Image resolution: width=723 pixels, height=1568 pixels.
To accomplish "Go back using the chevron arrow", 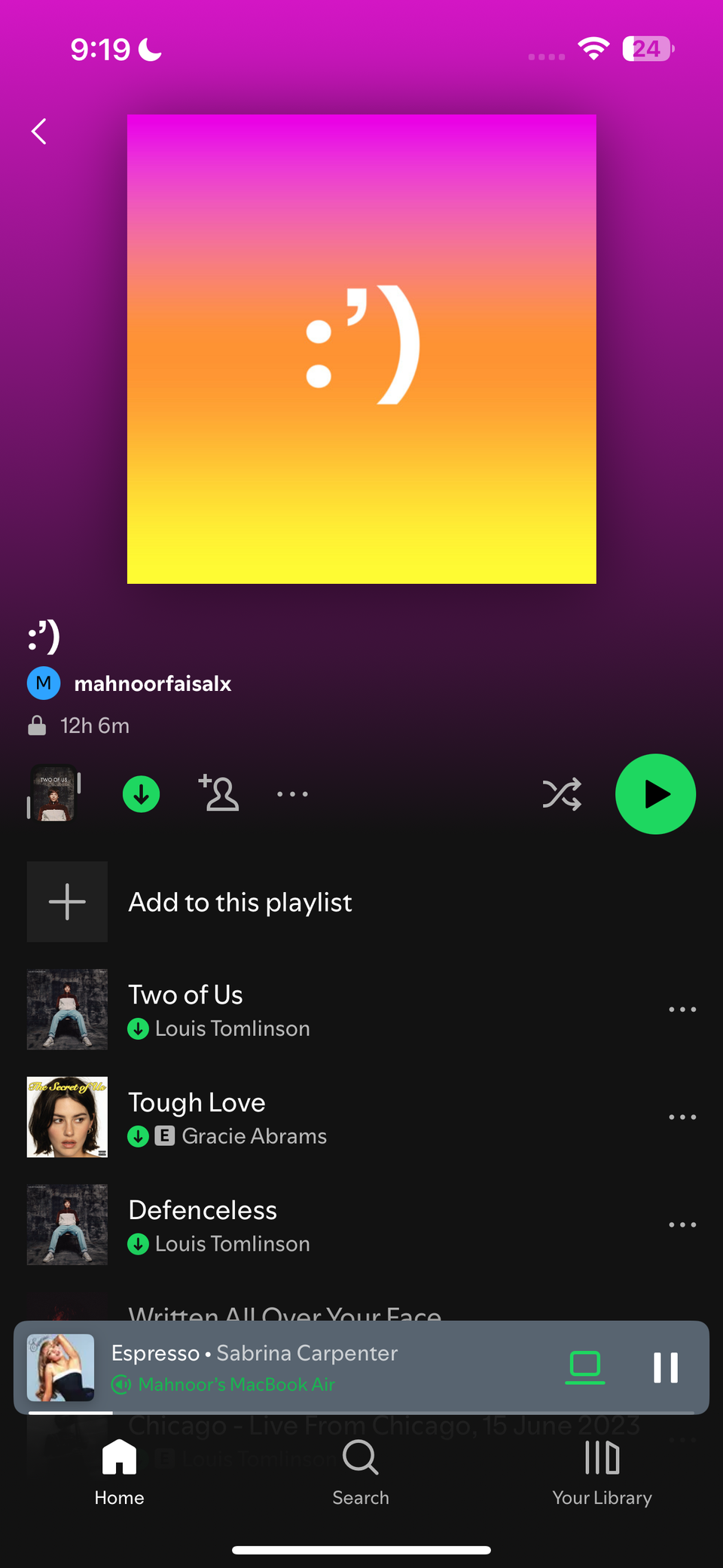I will coord(38,131).
